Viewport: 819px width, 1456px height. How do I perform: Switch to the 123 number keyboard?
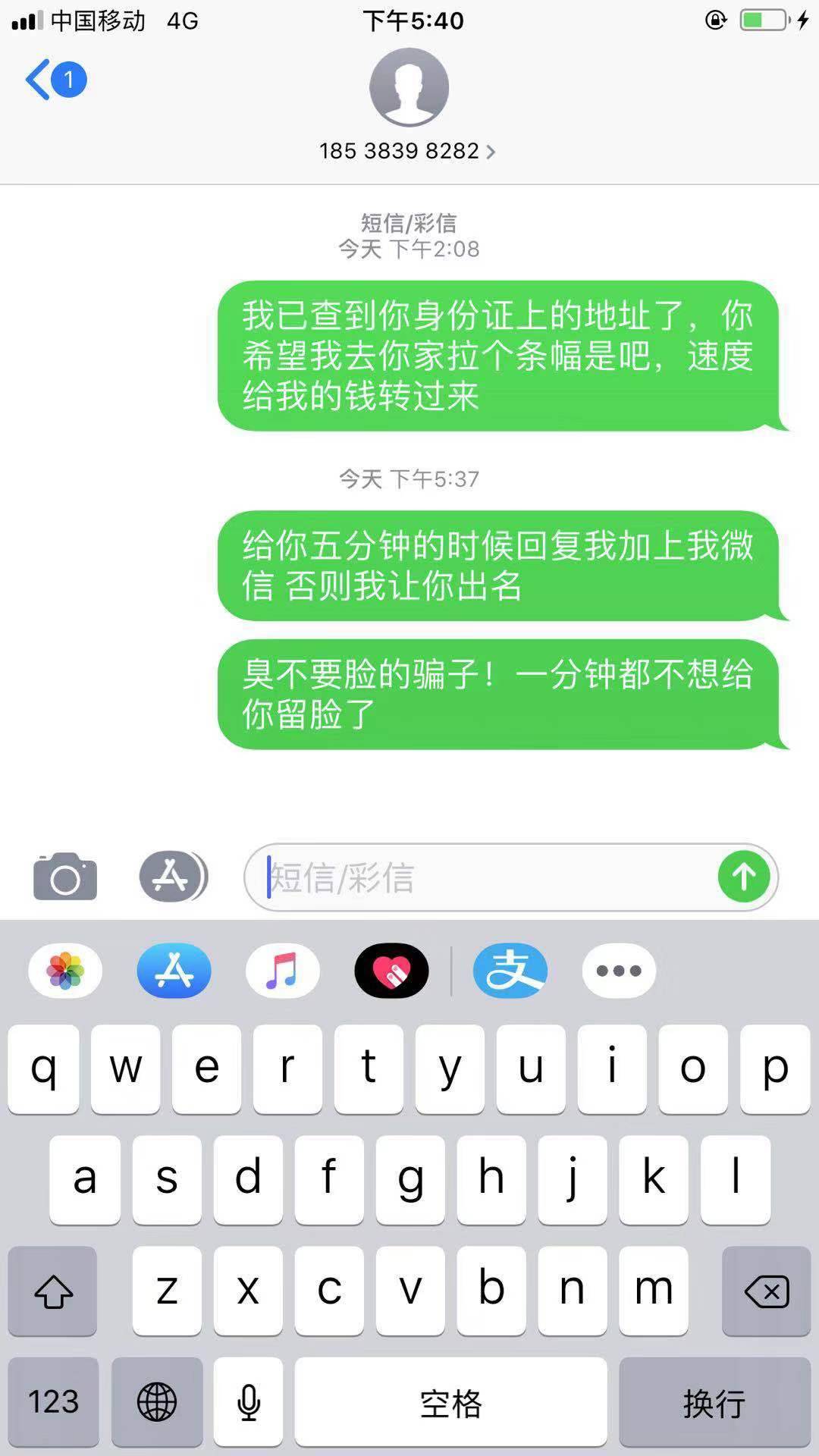point(53,1403)
